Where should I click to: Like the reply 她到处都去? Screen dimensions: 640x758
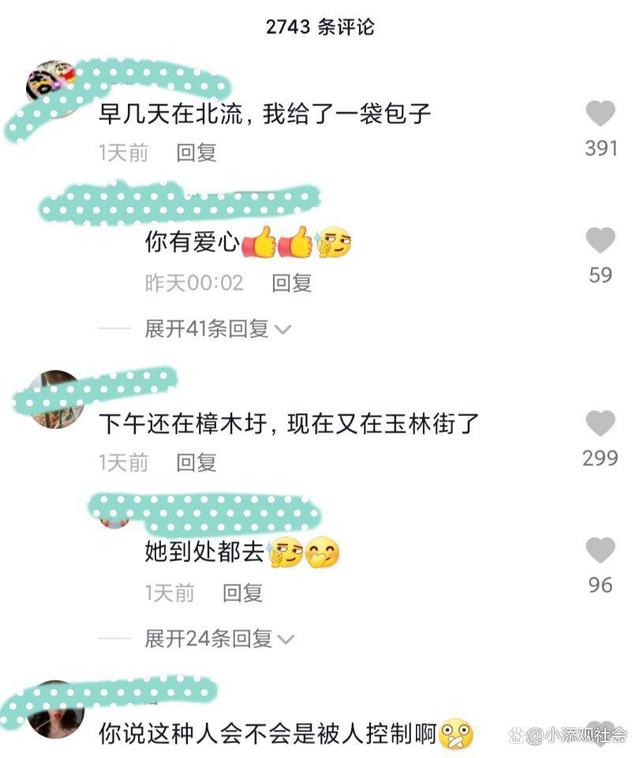tap(600, 550)
